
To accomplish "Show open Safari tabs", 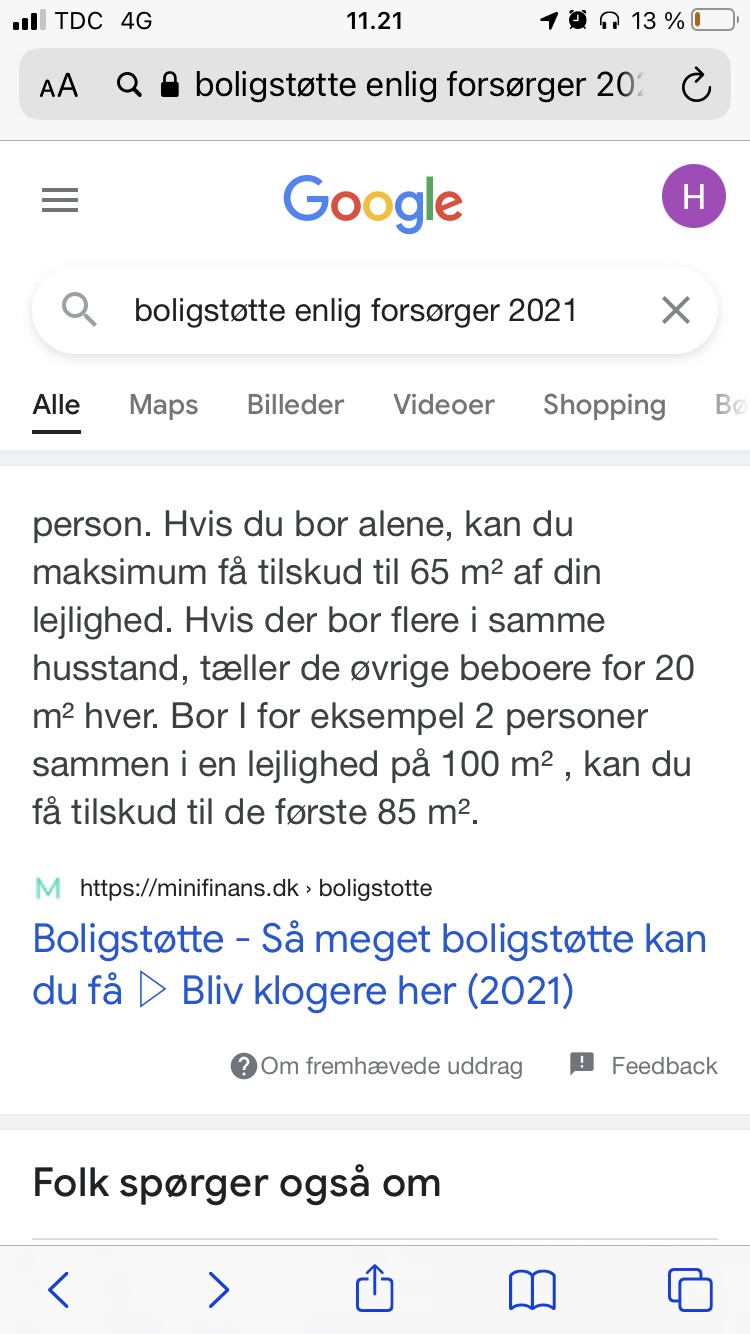I will [x=690, y=1289].
